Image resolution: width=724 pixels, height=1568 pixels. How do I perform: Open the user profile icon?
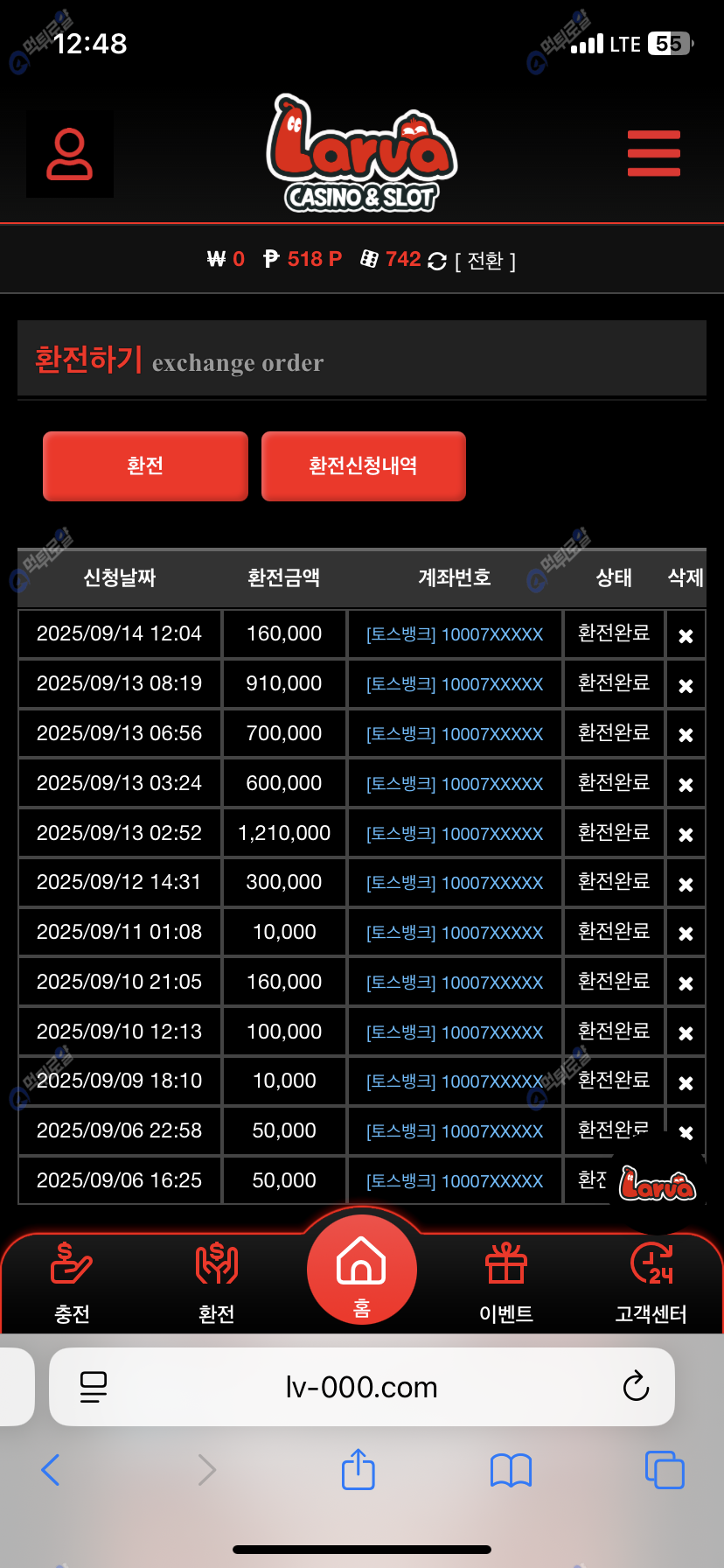tap(70, 155)
